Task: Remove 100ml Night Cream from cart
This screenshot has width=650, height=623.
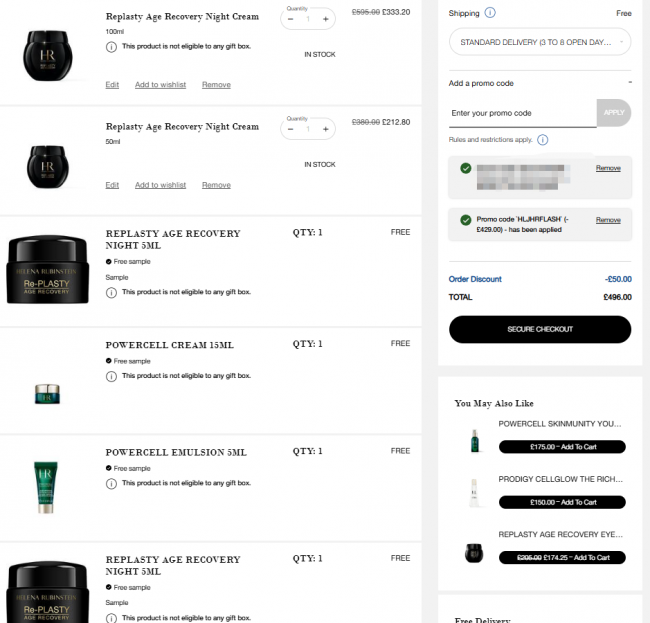Action: (216, 85)
